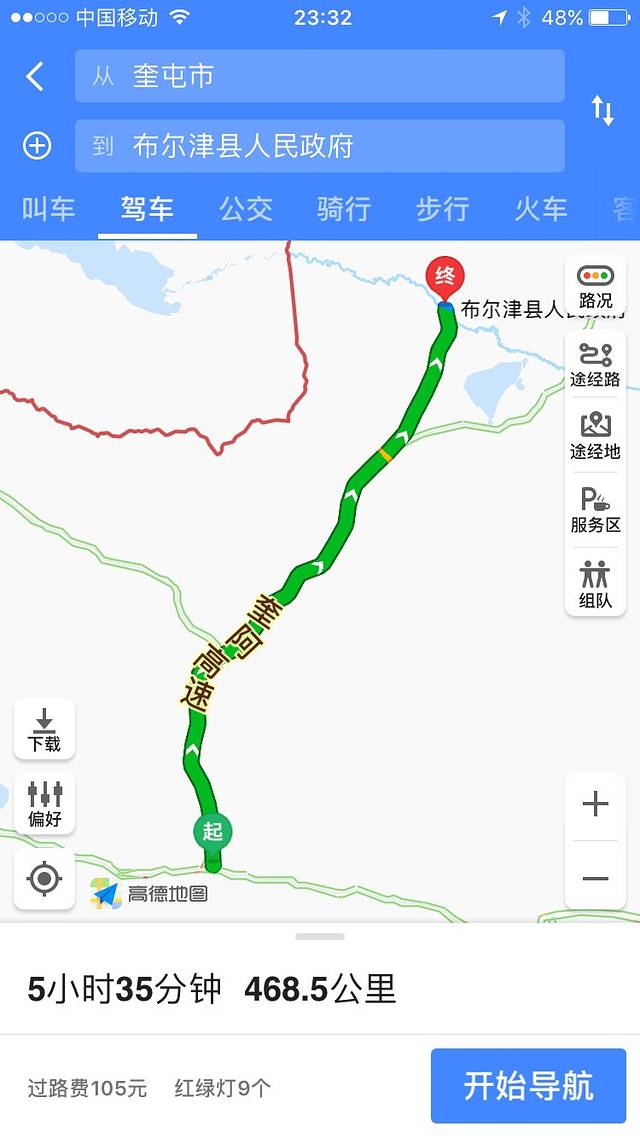Image resolution: width=640 pixels, height=1138 pixels.
Task: Edit the destination 布尔津县人民政府
Action: pos(320,146)
